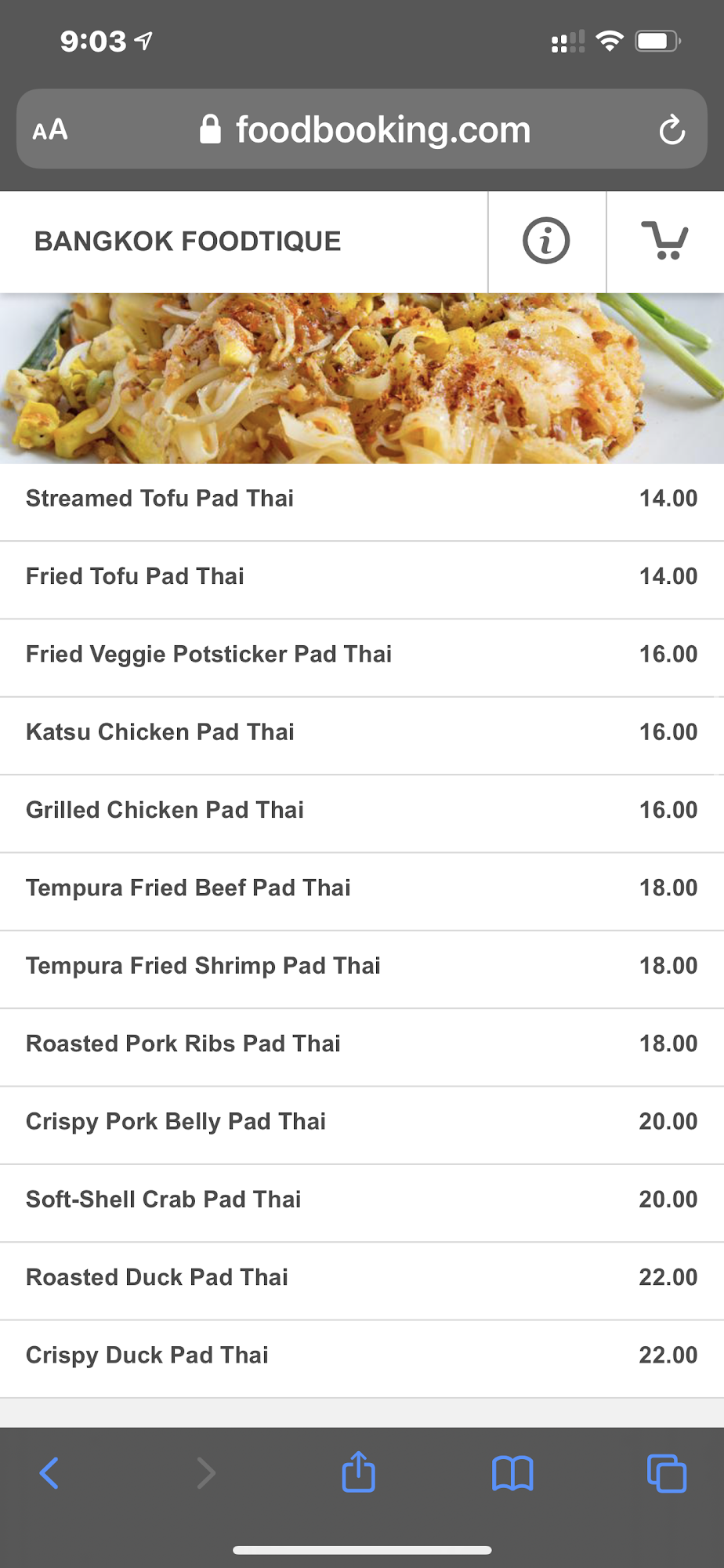This screenshot has height=1568, width=724.
Task: Choose Roasted Duck Pad Thai
Action: (157, 1277)
